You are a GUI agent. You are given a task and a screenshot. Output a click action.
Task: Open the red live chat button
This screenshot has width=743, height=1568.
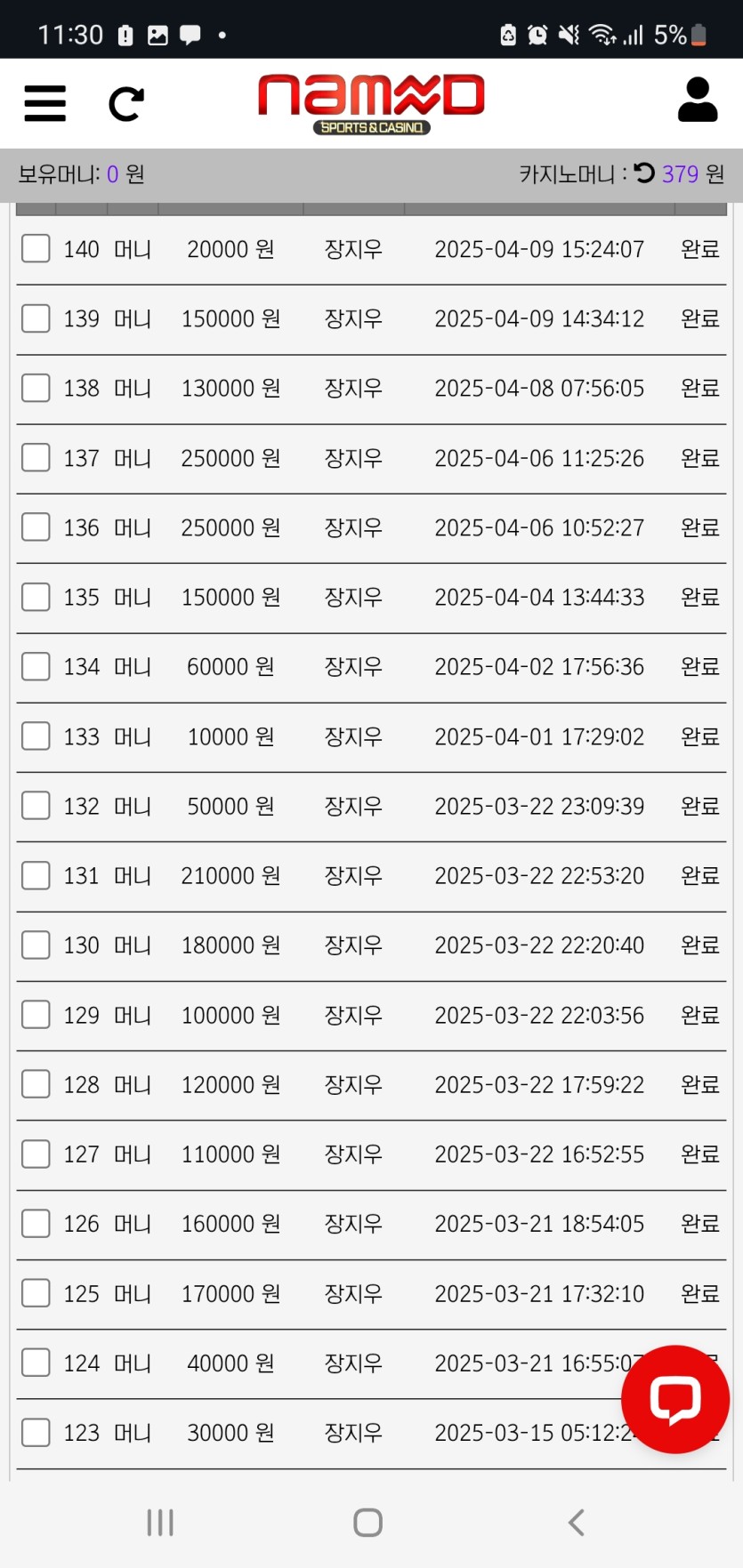[x=674, y=1399]
